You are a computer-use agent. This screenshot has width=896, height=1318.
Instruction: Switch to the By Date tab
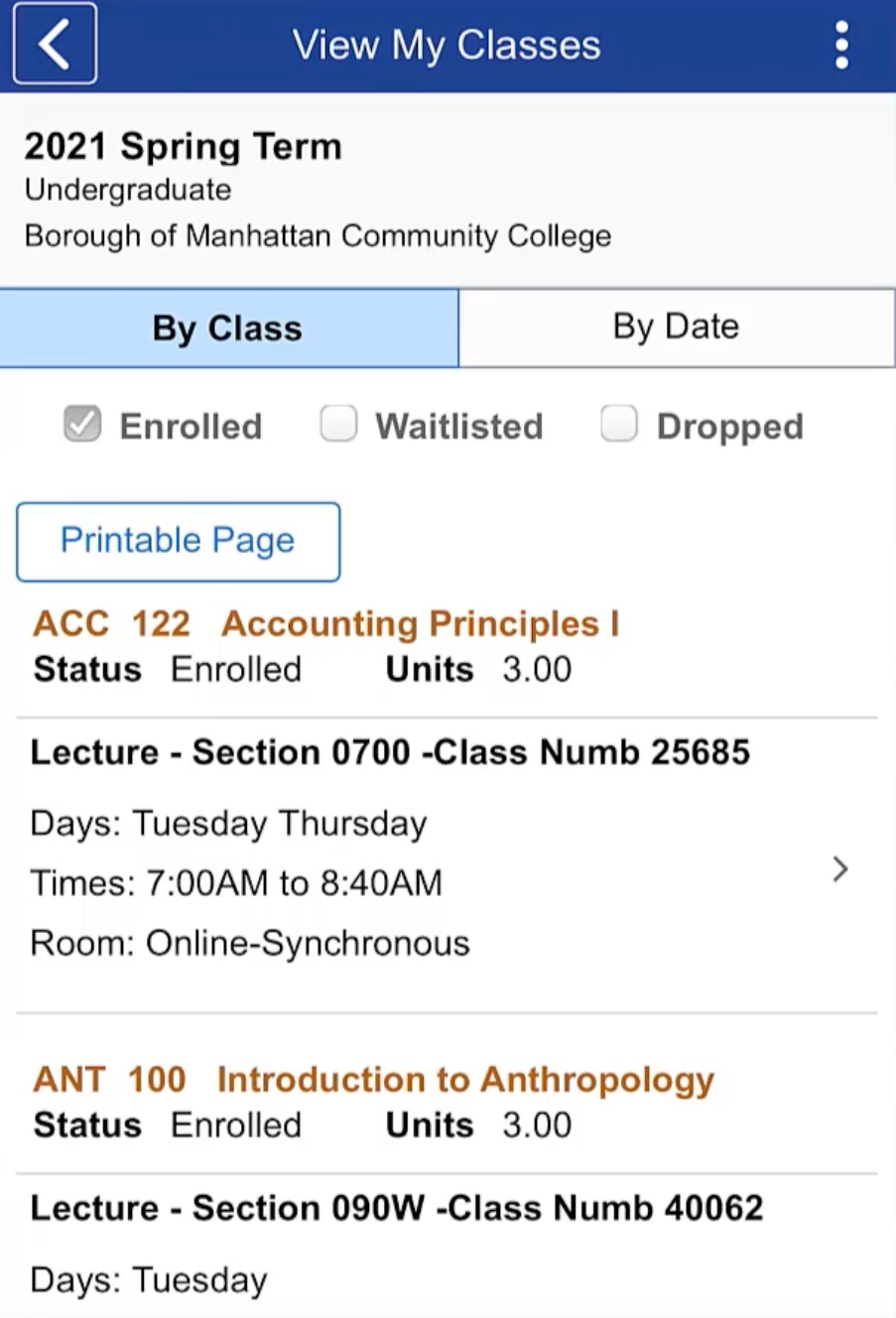pos(676,327)
